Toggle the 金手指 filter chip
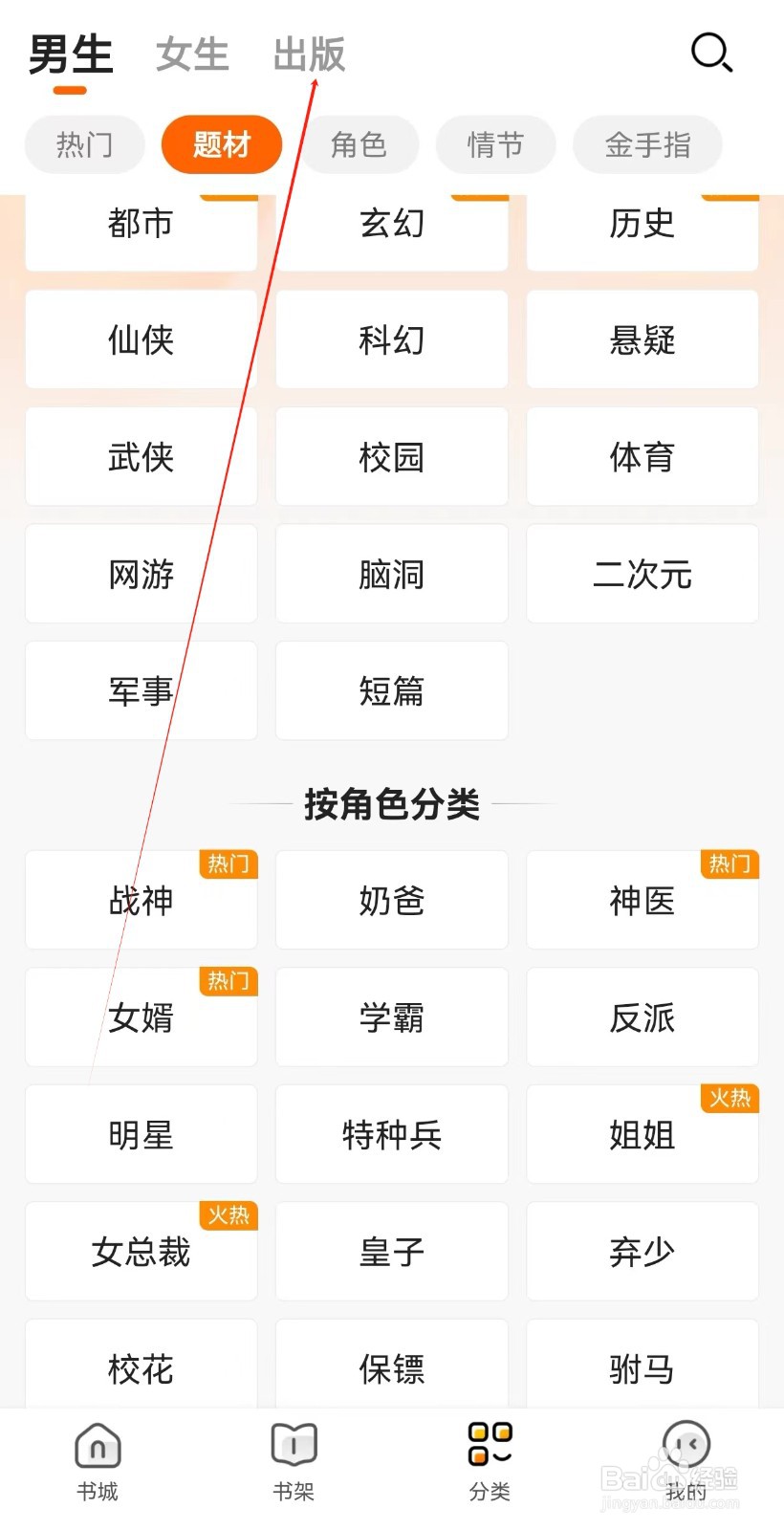784x1530 pixels. (646, 144)
